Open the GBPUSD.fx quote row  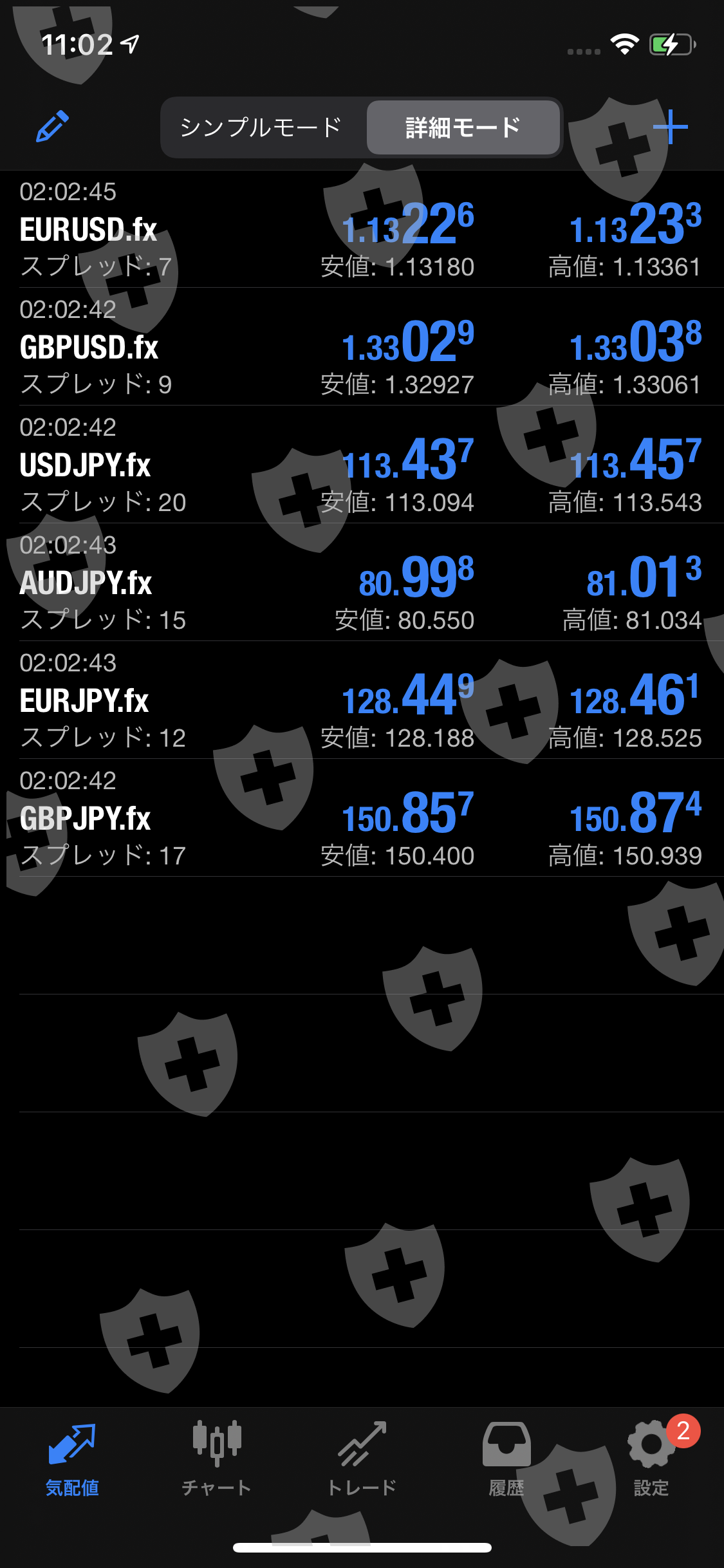click(x=89, y=348)
